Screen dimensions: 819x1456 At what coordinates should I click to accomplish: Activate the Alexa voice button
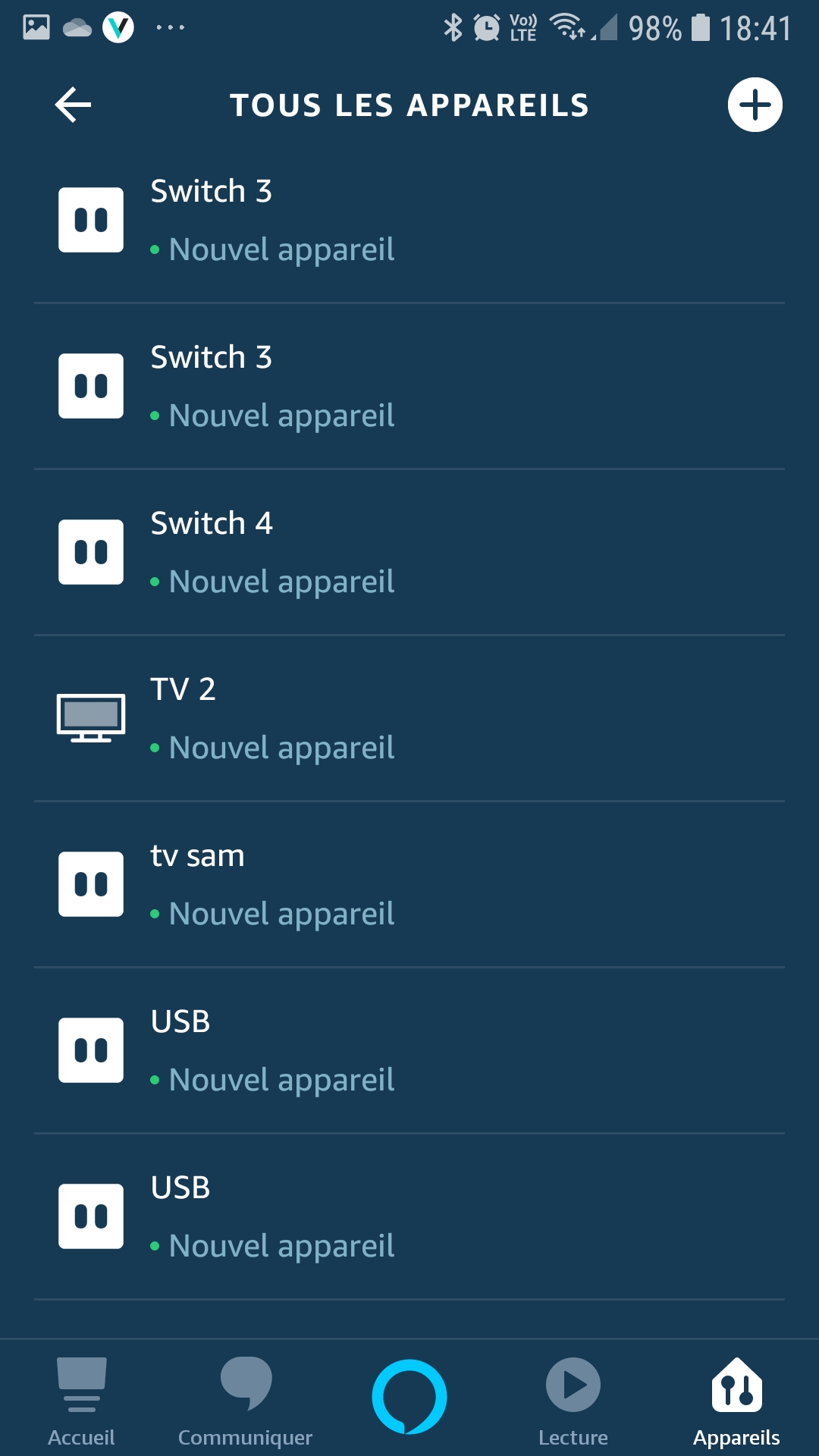[409, 1397]
